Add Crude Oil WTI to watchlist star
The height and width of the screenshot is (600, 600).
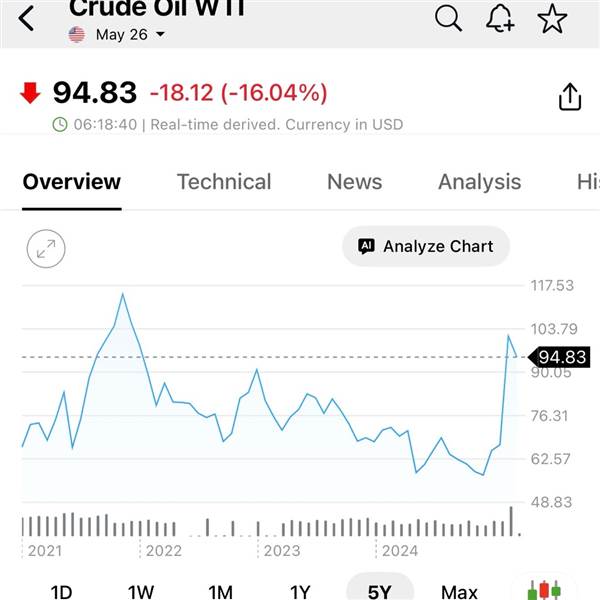(x=552, y=18)
